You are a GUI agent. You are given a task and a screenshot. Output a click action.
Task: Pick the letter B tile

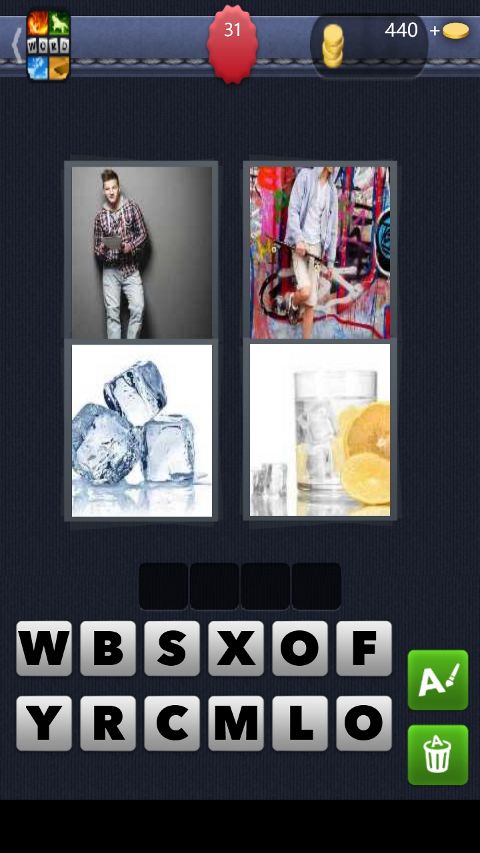pyautogui.click(x=108, y=648)
